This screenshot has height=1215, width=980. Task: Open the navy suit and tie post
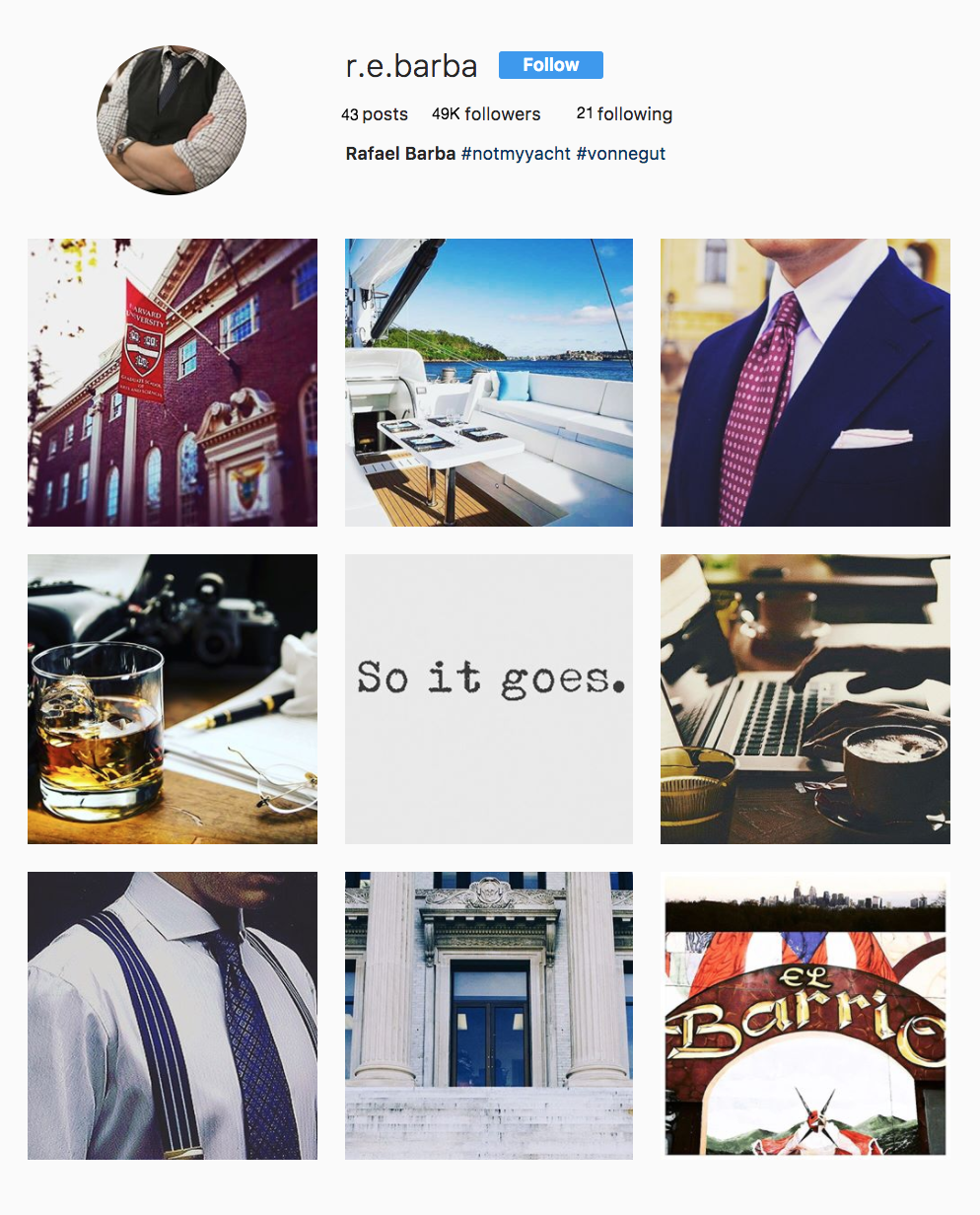[805, 383]
